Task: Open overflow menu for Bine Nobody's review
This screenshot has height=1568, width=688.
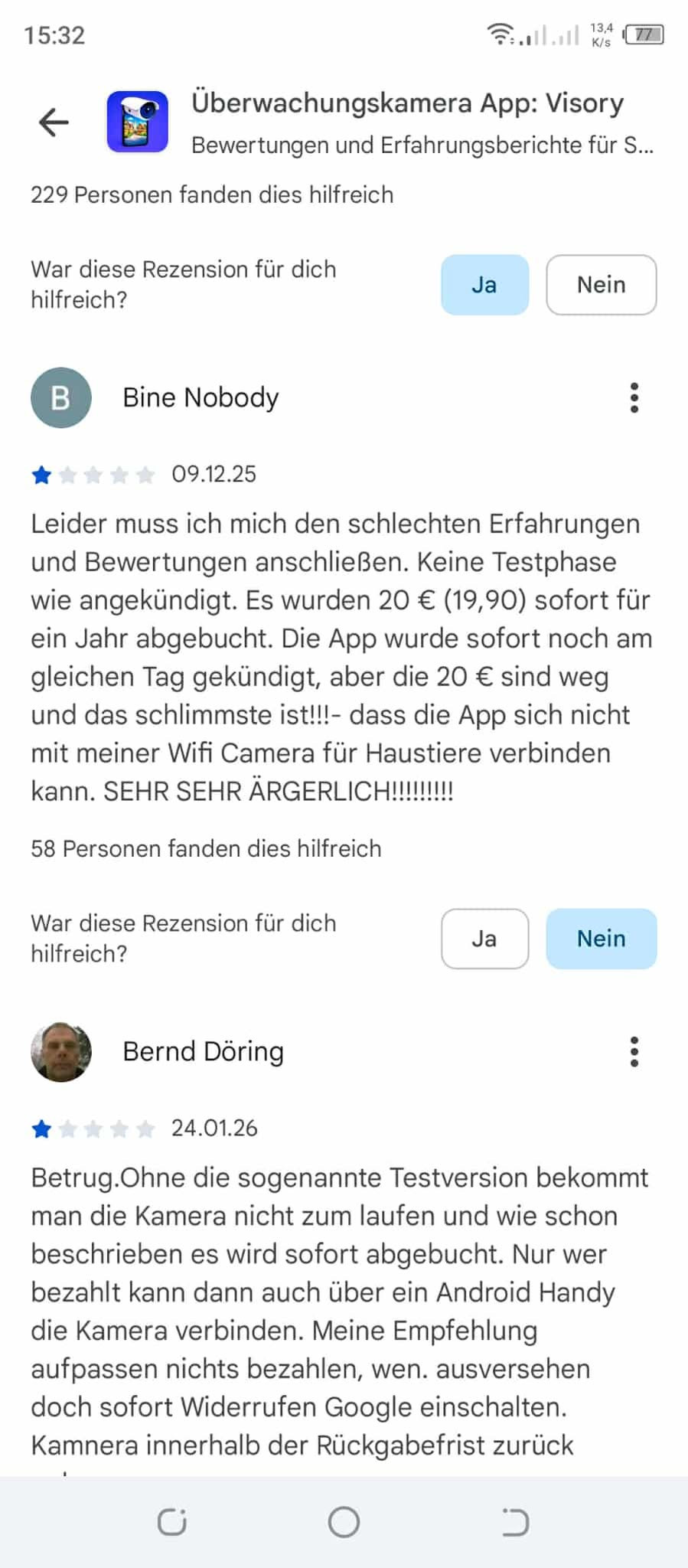Action: coord(634,398)
